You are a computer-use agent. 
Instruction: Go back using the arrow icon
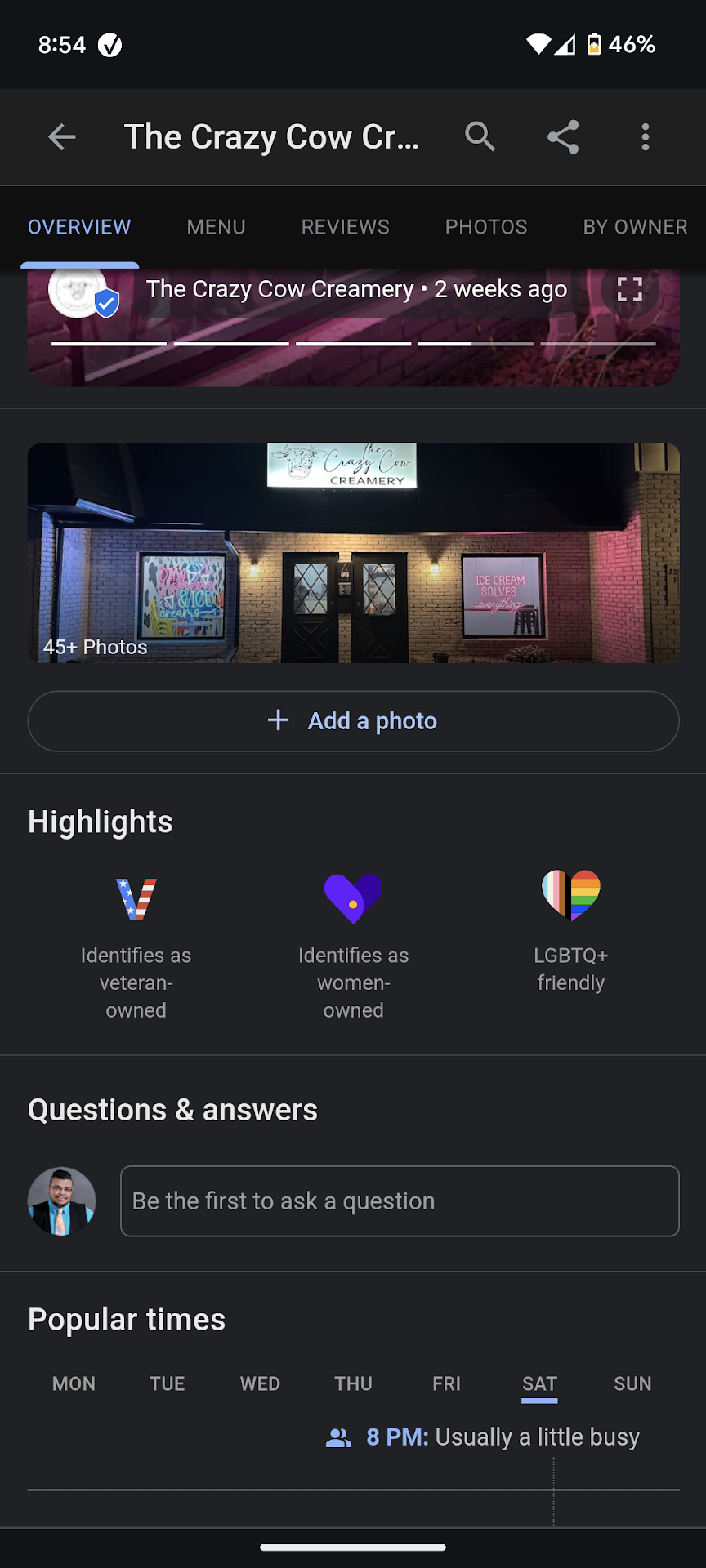click(62, 137)
